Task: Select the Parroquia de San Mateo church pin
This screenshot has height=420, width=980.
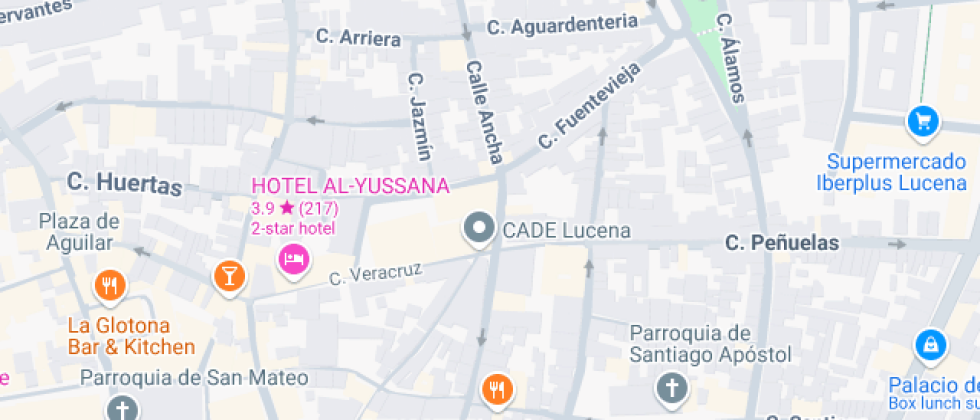Action: click(122, 407)
